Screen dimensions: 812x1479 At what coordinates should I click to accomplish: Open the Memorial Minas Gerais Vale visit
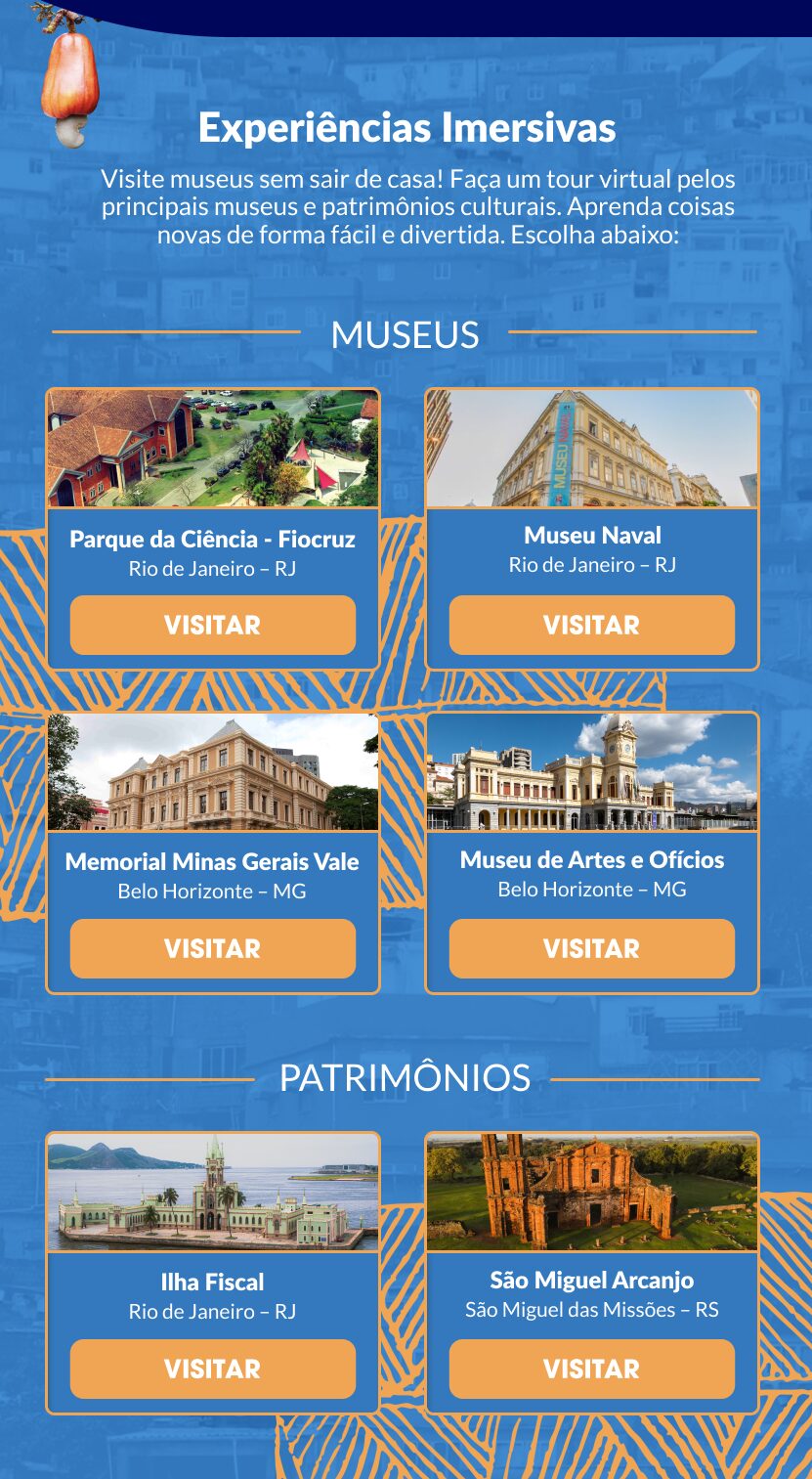[213, 948]
